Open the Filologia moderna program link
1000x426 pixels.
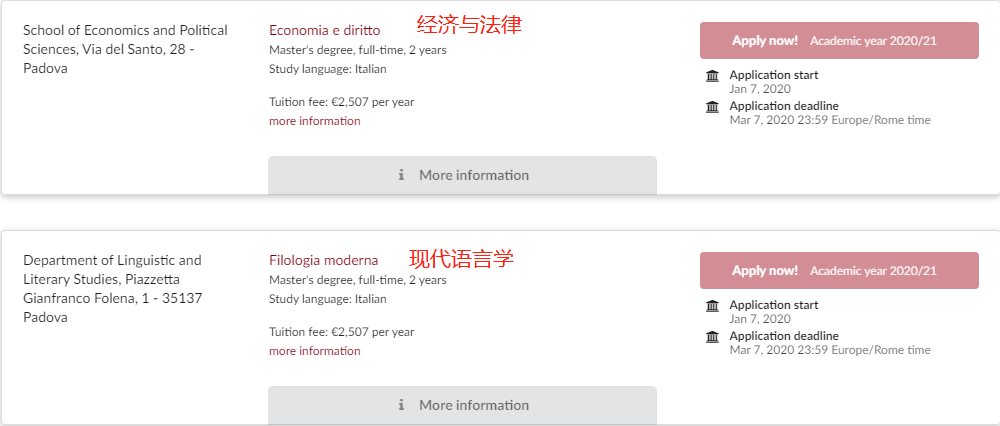pyautogui.click(x=323, y=260)
